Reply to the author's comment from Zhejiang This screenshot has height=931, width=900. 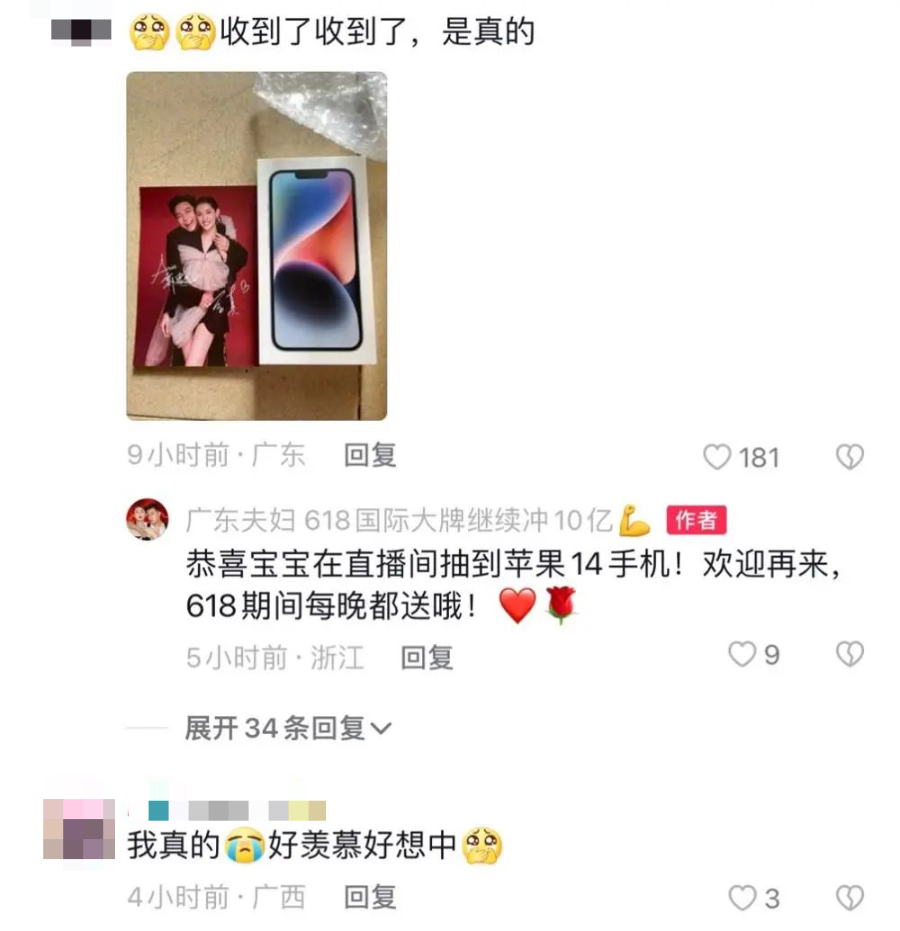click(x=427, y=657)
